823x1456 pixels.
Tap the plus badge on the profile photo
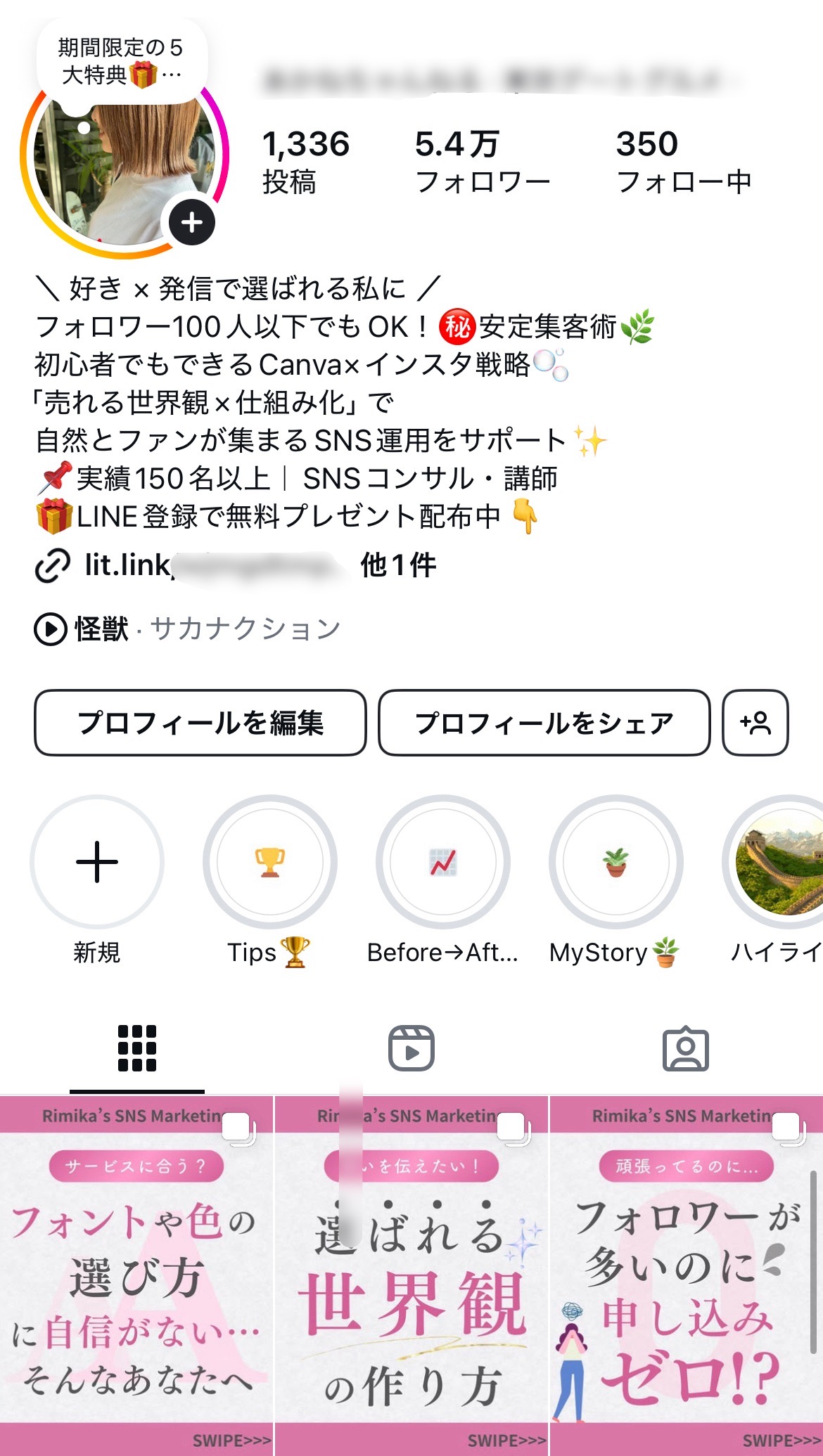[x=191, y=223]
